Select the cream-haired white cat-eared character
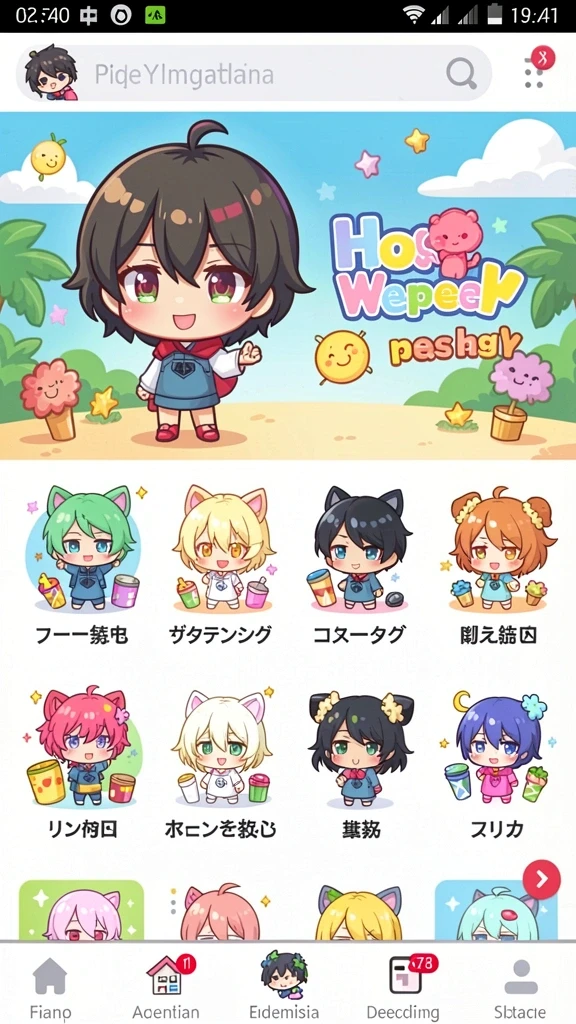576x1024 pixels. pyautogui.click(x=220, y=763)
